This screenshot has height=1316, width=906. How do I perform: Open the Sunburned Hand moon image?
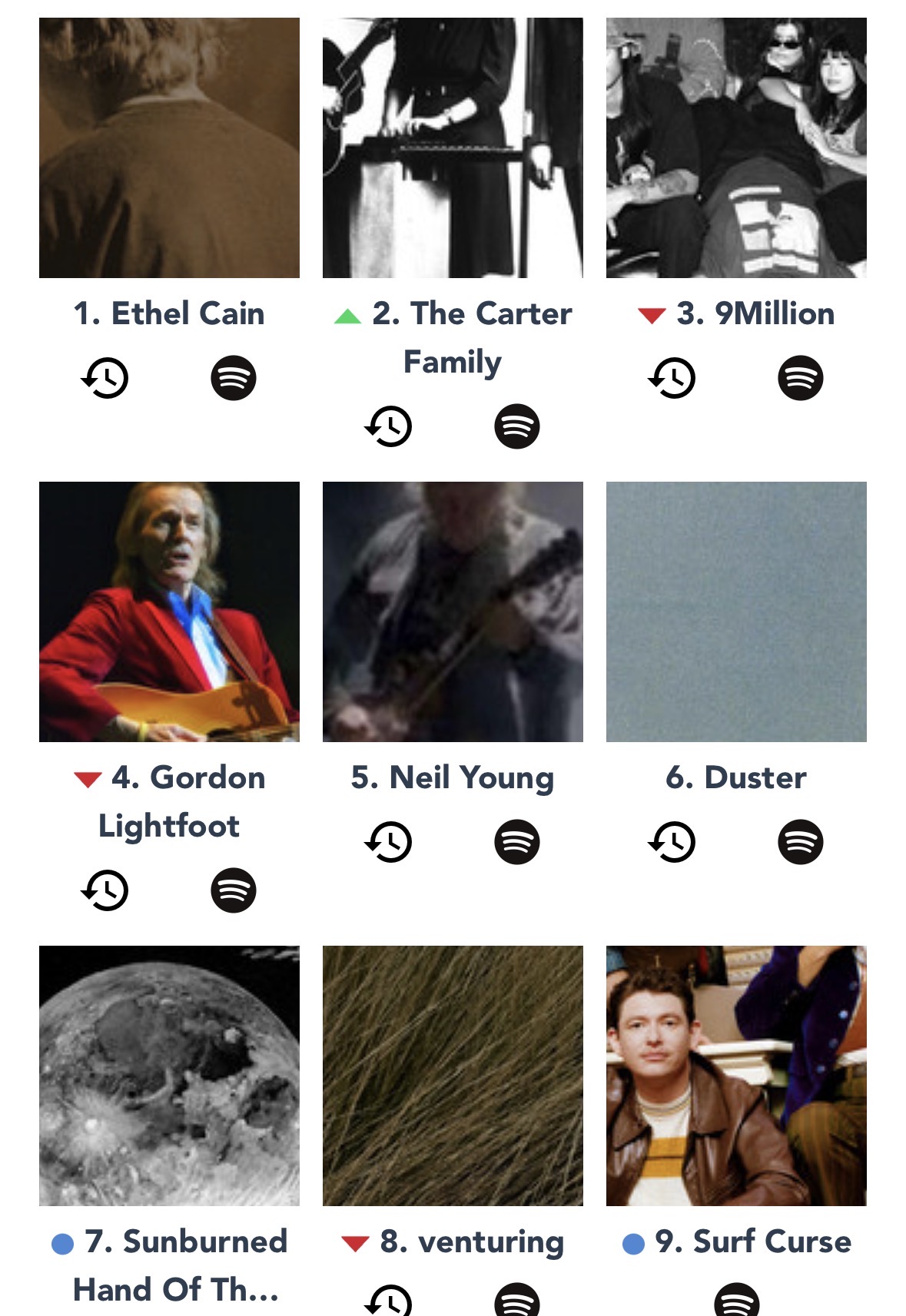169,1076
